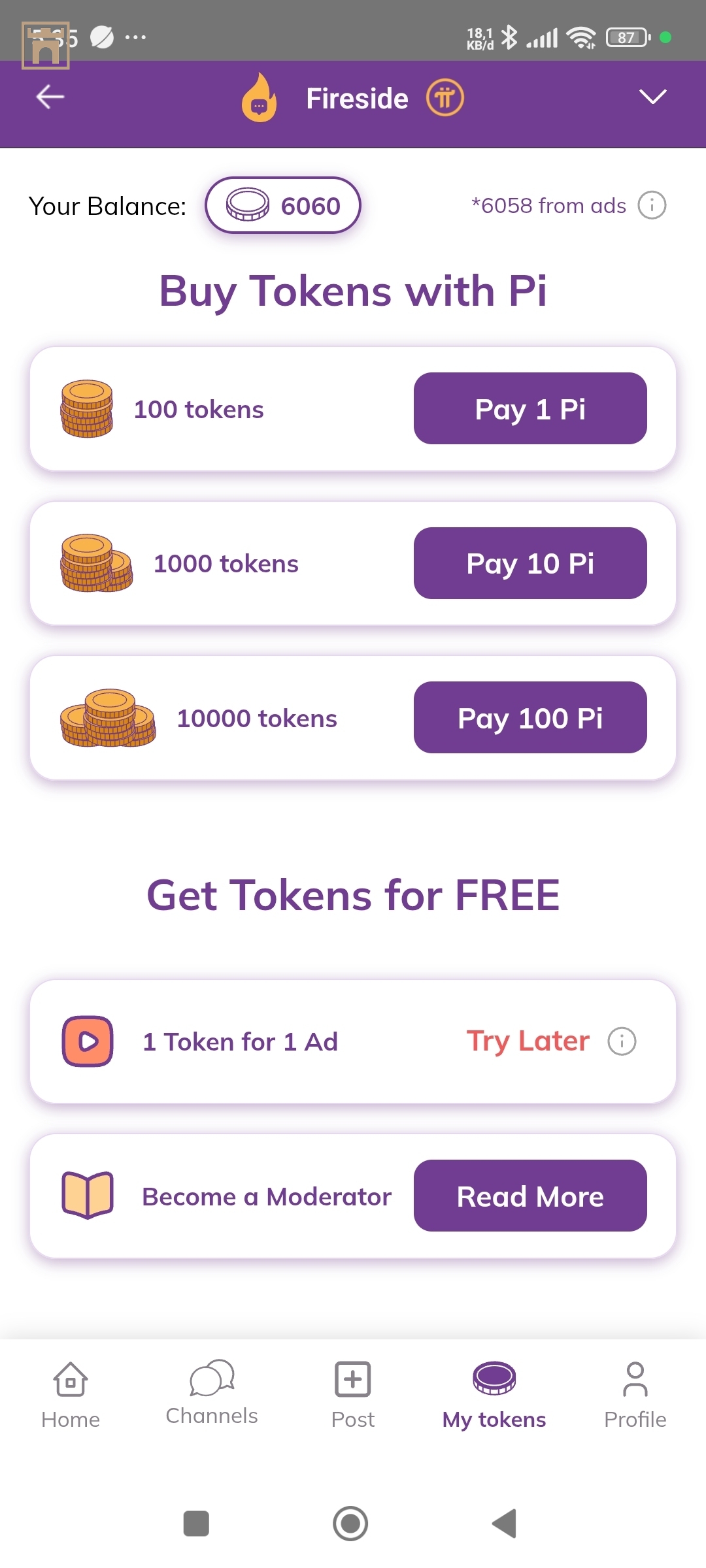This screenshot has height=1568, width=706.
Task: Switch to the Home tab
Action: point(71,1395)
